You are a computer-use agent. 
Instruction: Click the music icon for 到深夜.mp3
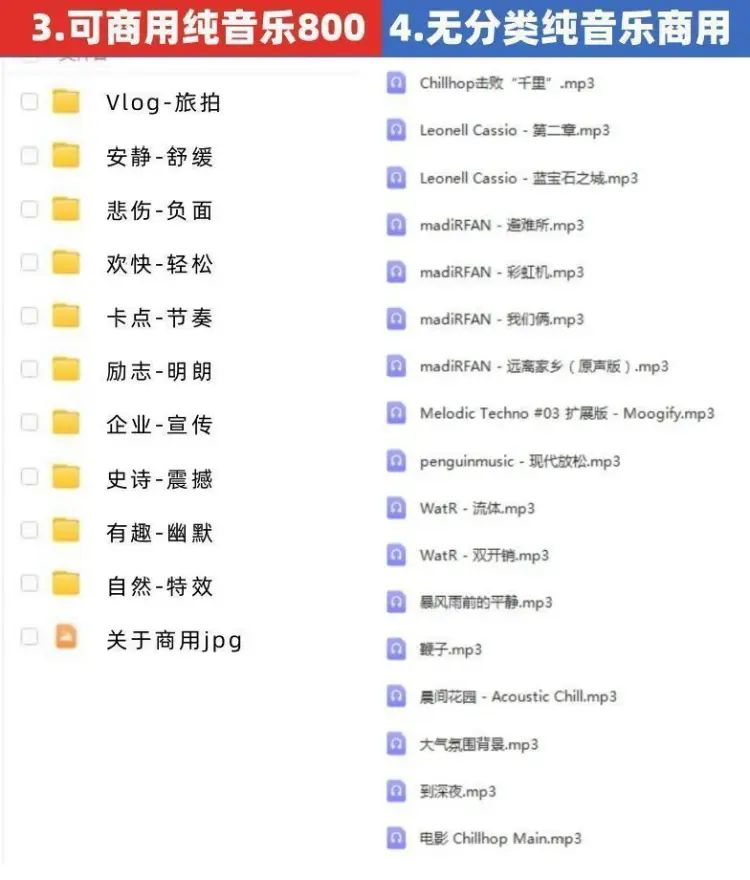(400, 791)
